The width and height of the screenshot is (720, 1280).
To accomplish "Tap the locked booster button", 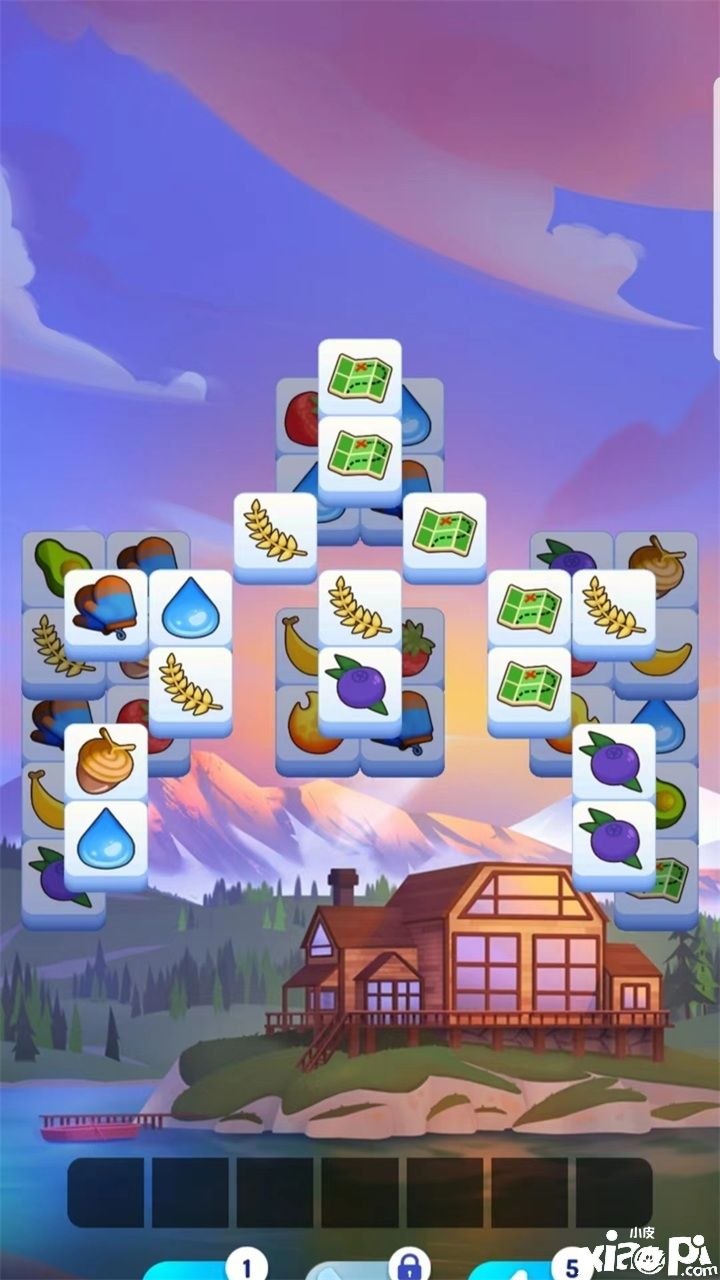I will coord(408,1264).
